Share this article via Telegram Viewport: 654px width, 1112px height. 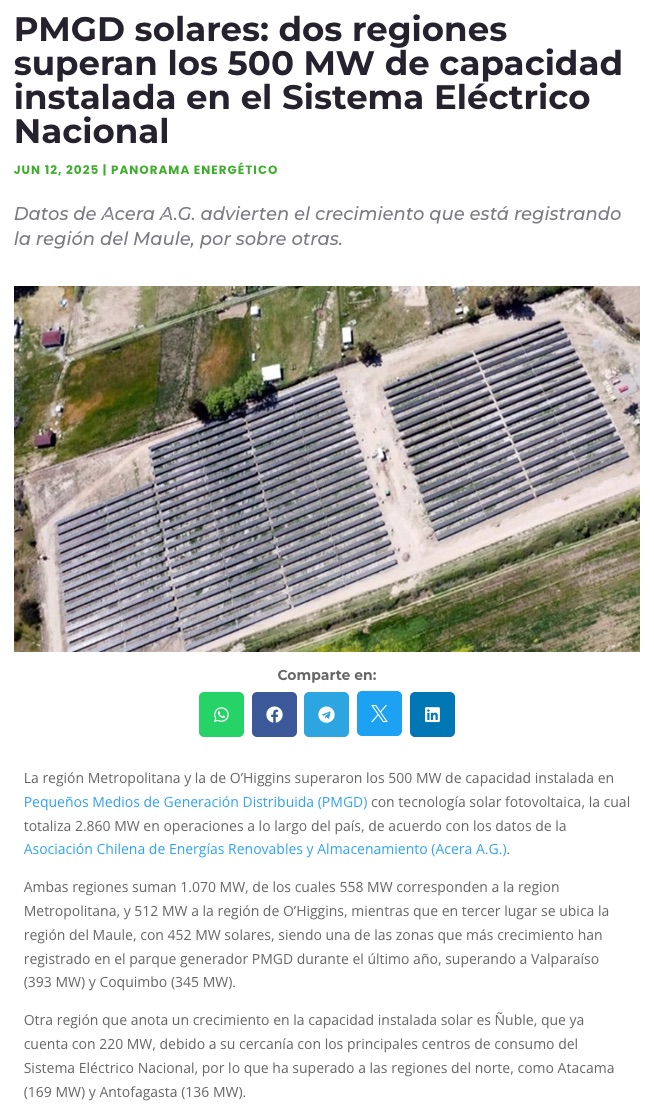point(327,714)
